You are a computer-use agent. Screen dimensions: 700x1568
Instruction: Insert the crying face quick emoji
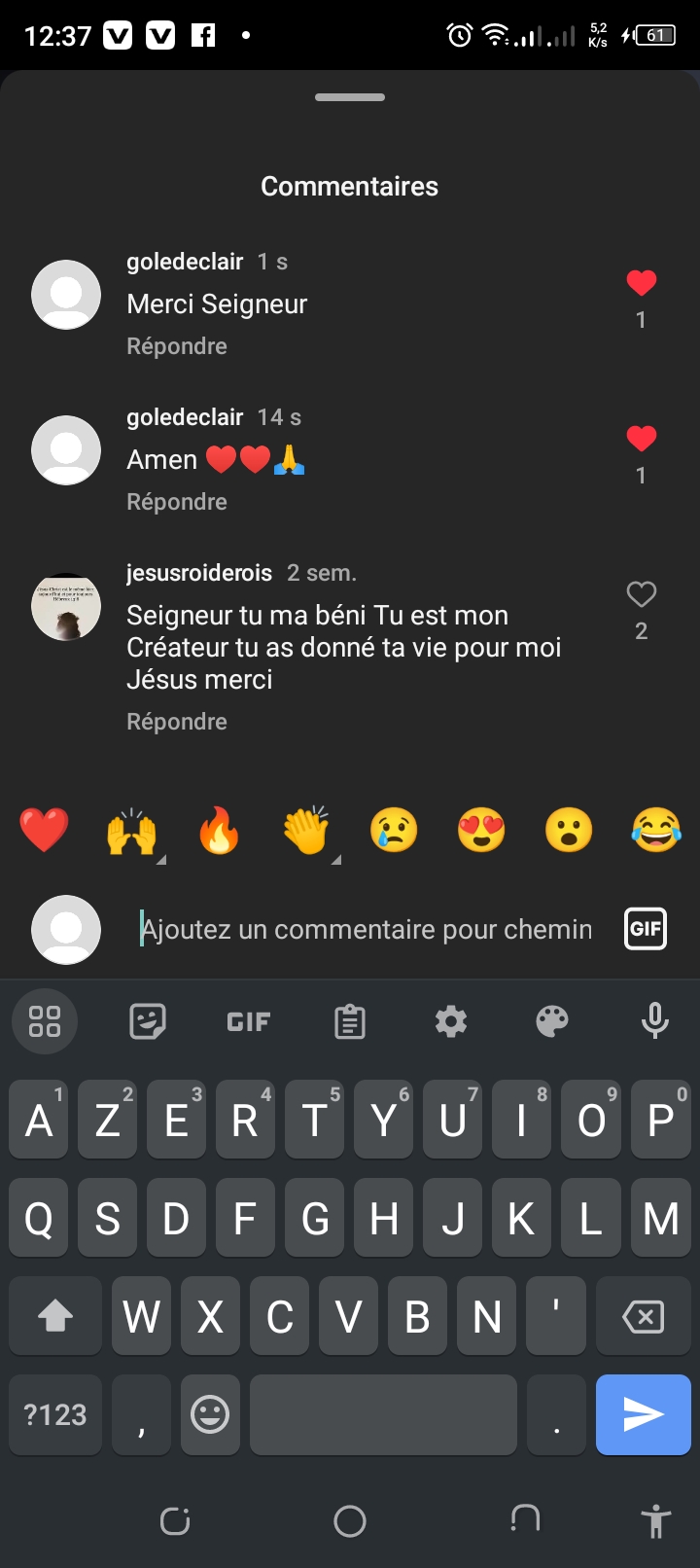(x=394, y=831)
